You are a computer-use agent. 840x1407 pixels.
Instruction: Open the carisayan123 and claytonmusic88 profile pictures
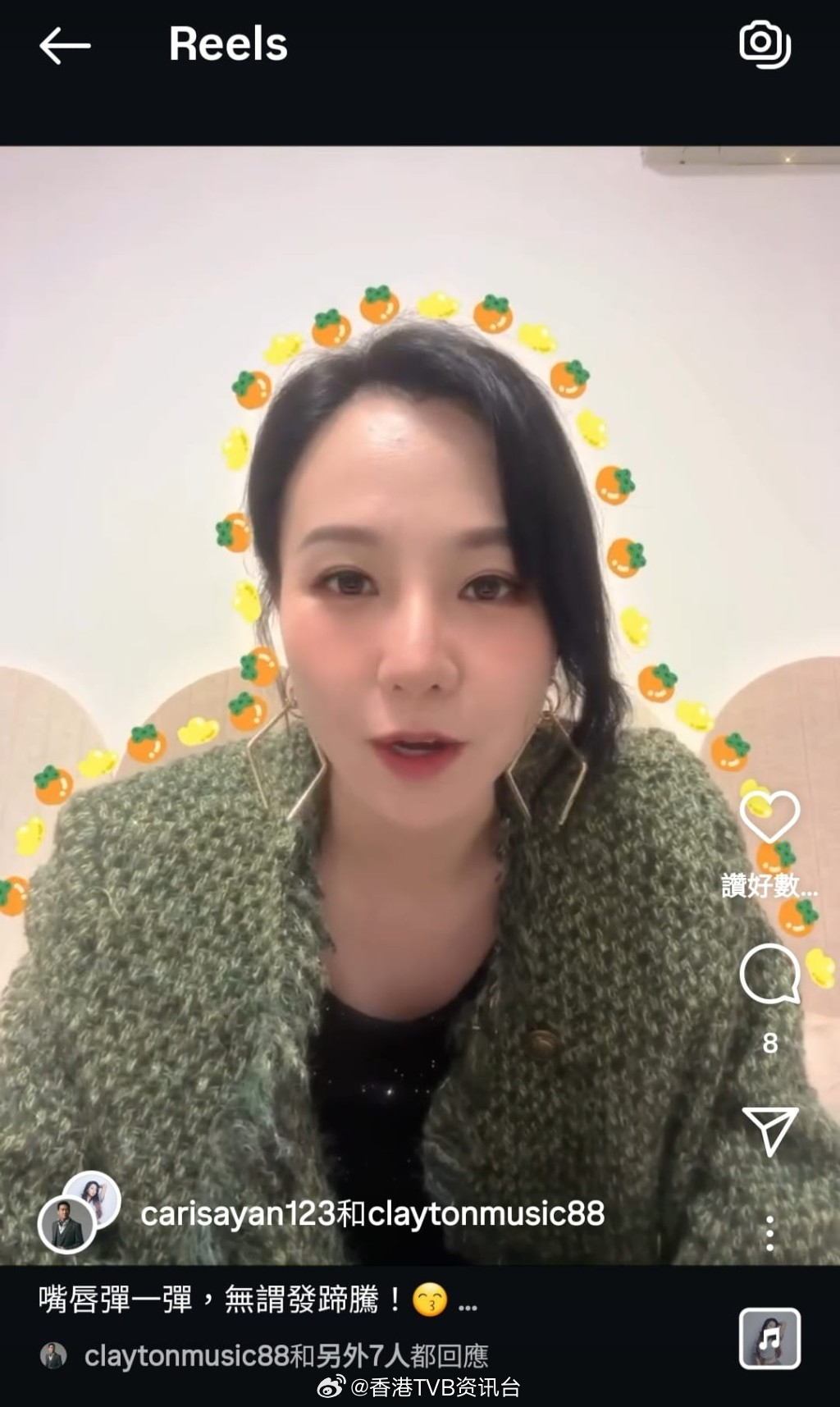[x=80, y=1213]
